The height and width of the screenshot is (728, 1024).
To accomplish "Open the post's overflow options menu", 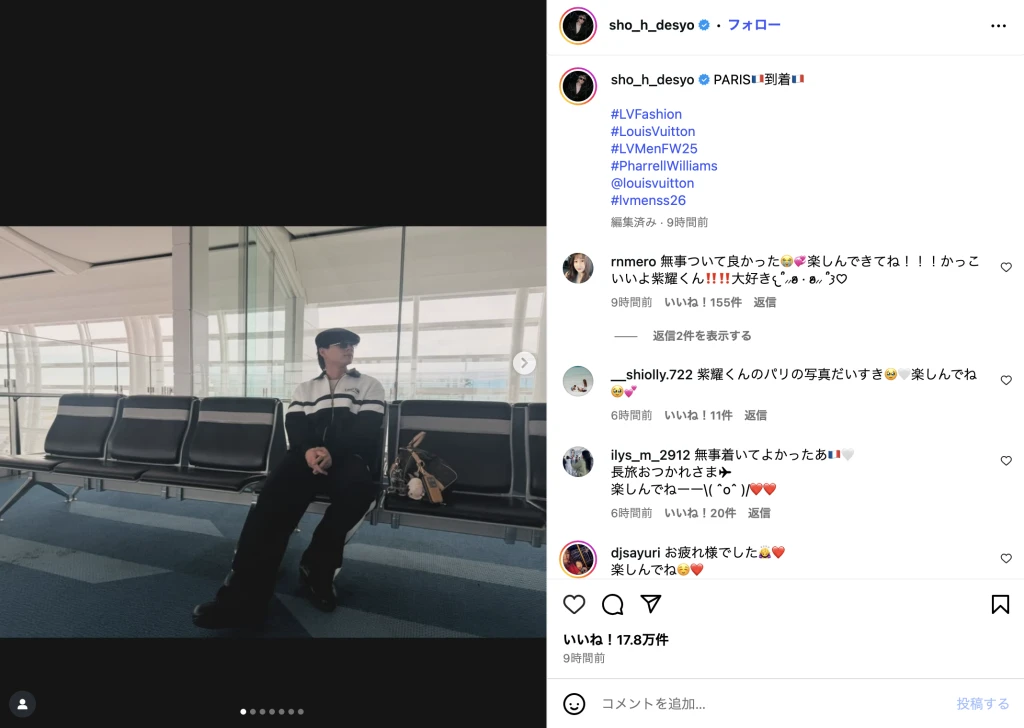I will click(998, 26).
